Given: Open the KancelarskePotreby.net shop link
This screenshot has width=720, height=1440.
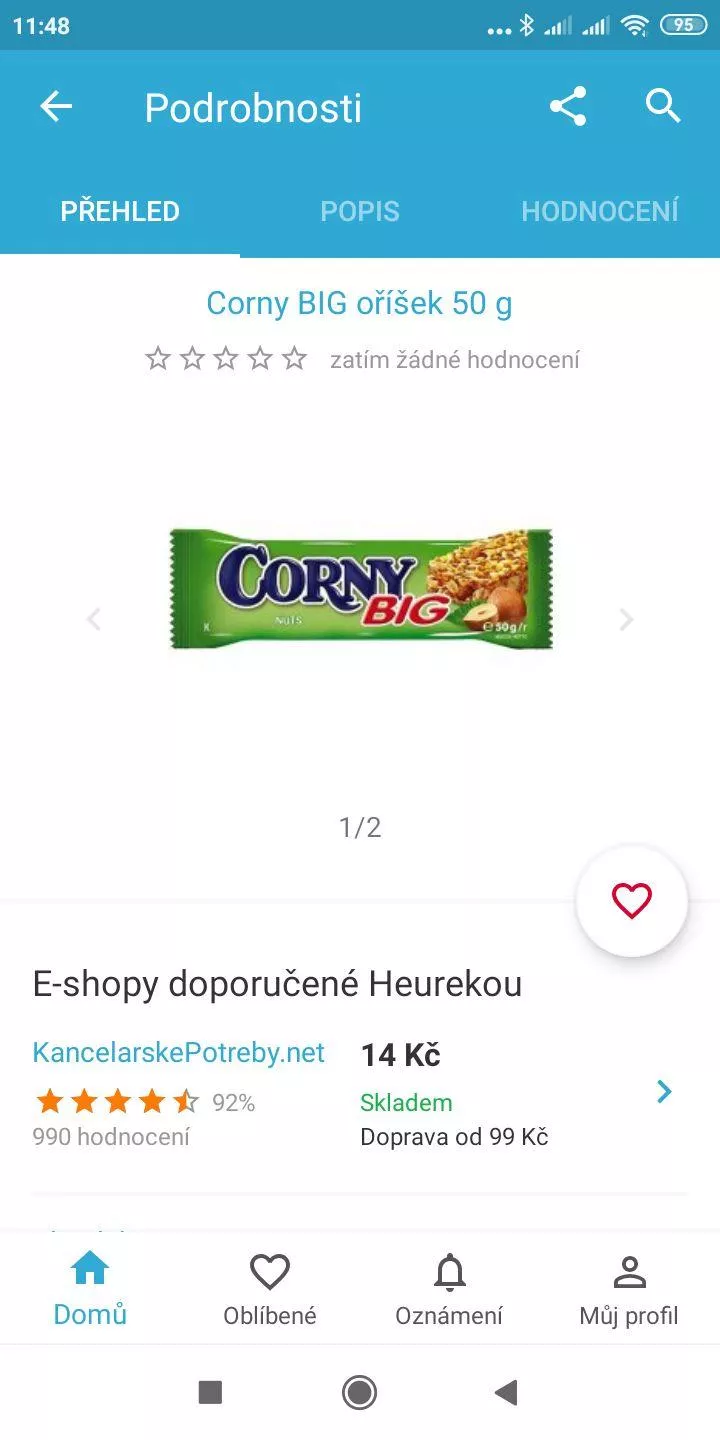Looking at the screenshot, I should pos(179,1053).
